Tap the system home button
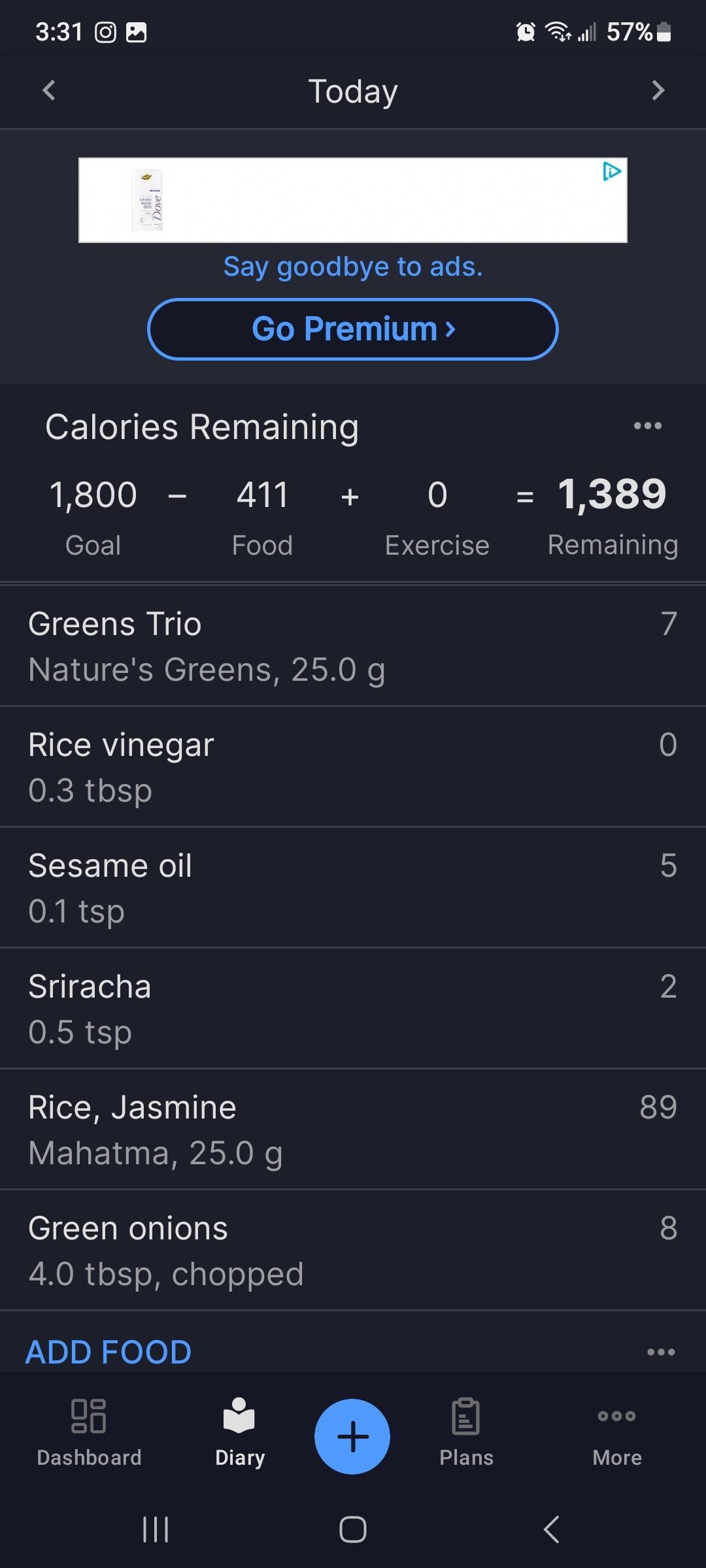The image size is (706, 1568). coord(353,1529)
